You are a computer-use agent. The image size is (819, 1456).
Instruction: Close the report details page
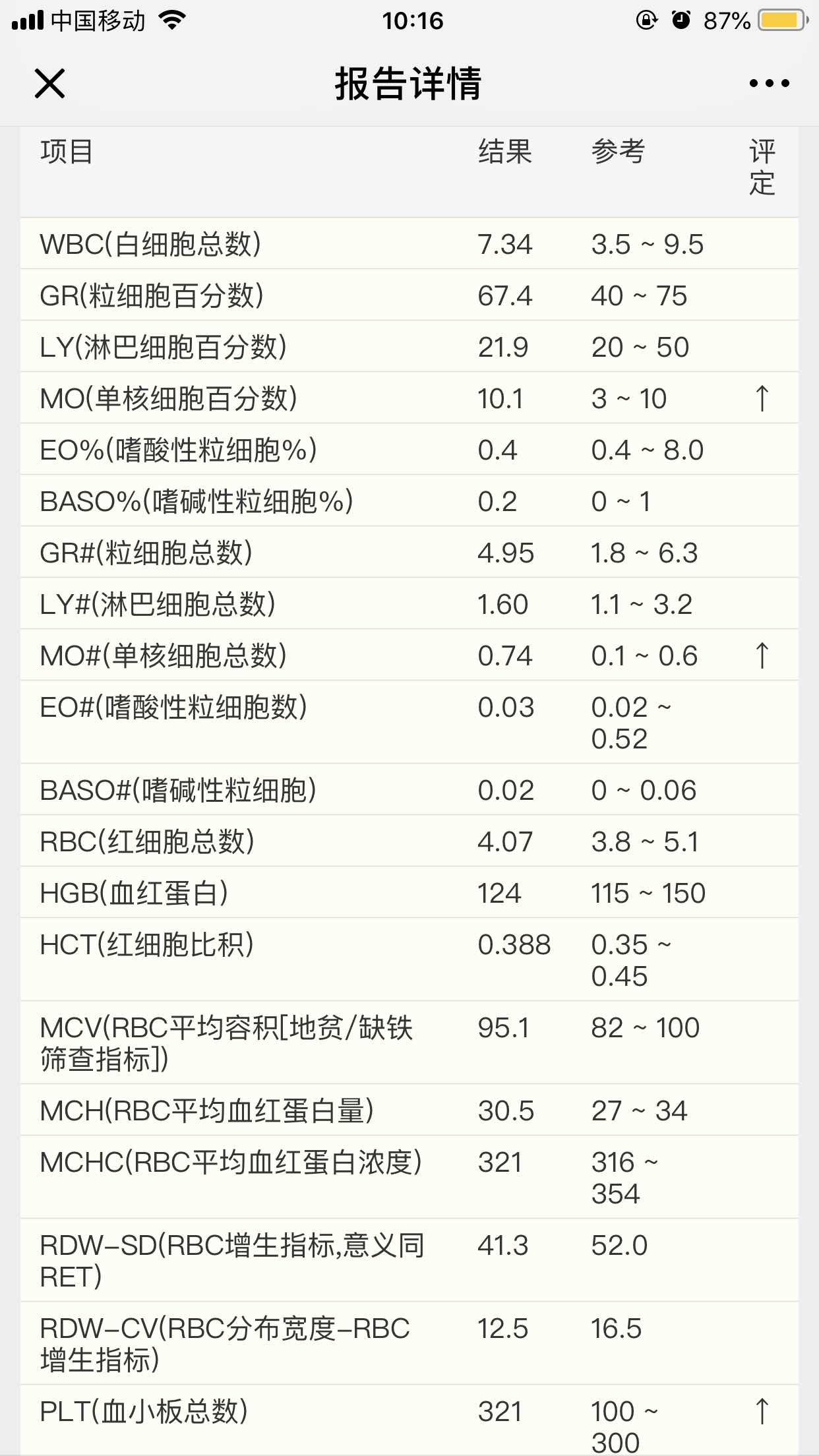tap(49, 84)
